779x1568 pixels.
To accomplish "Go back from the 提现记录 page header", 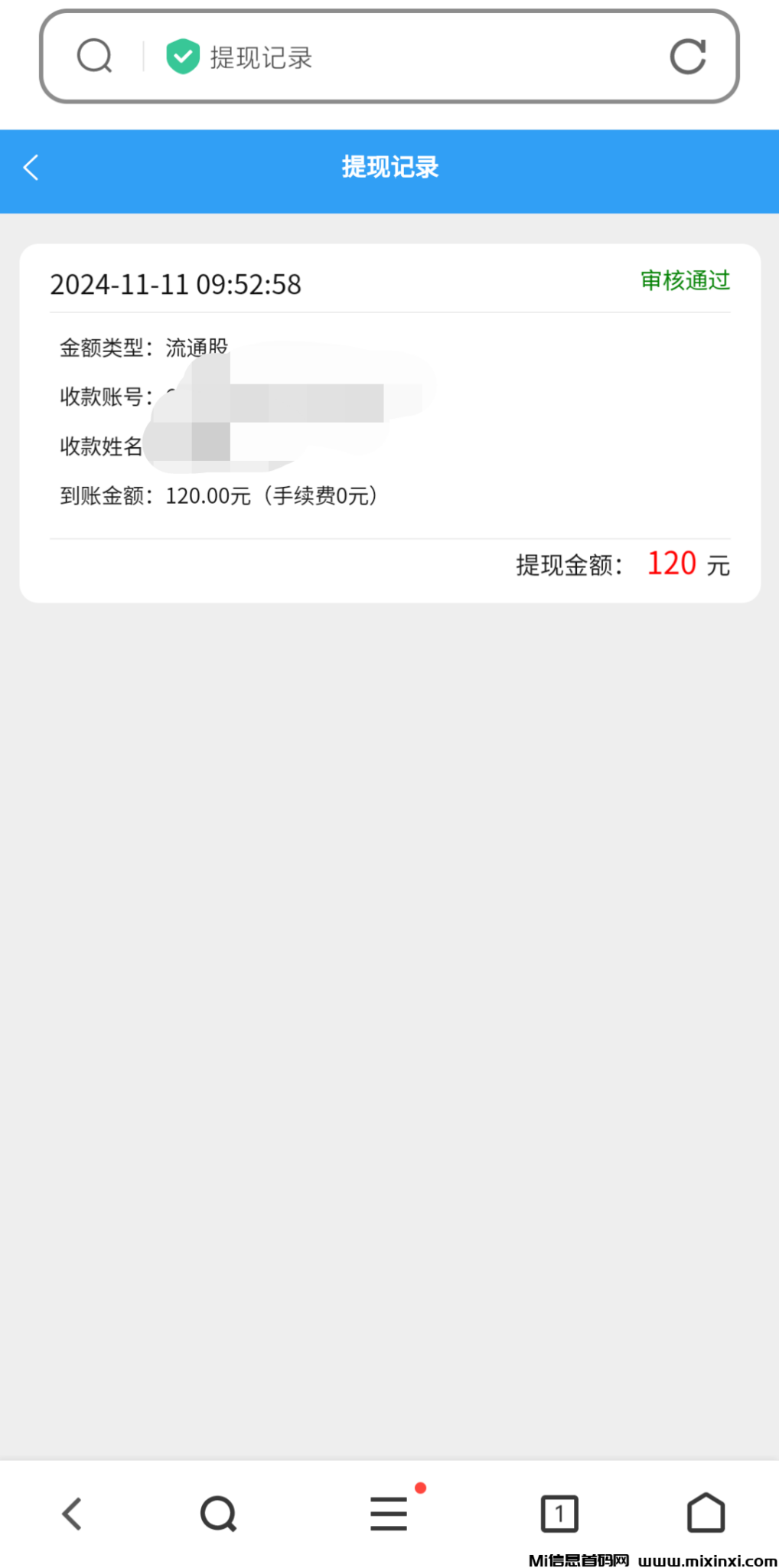I will [x=31, y=168].
